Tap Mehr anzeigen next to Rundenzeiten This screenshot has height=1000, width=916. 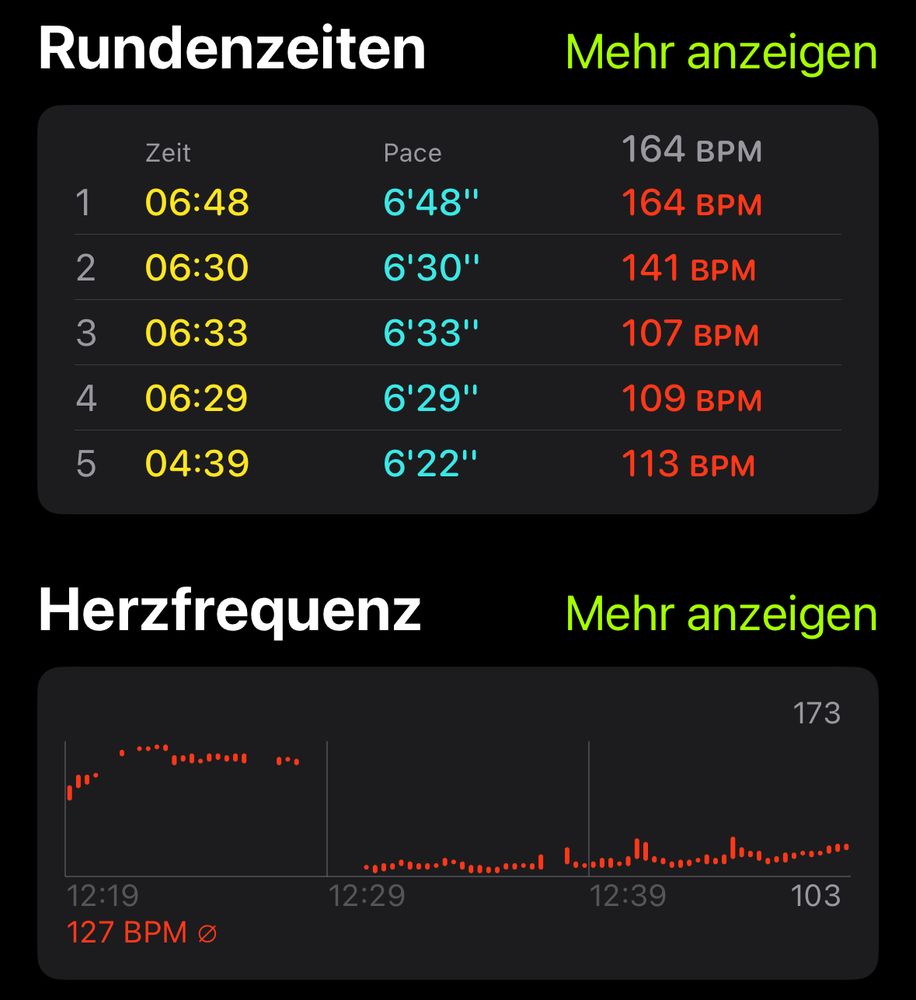[x=721, y=53]
